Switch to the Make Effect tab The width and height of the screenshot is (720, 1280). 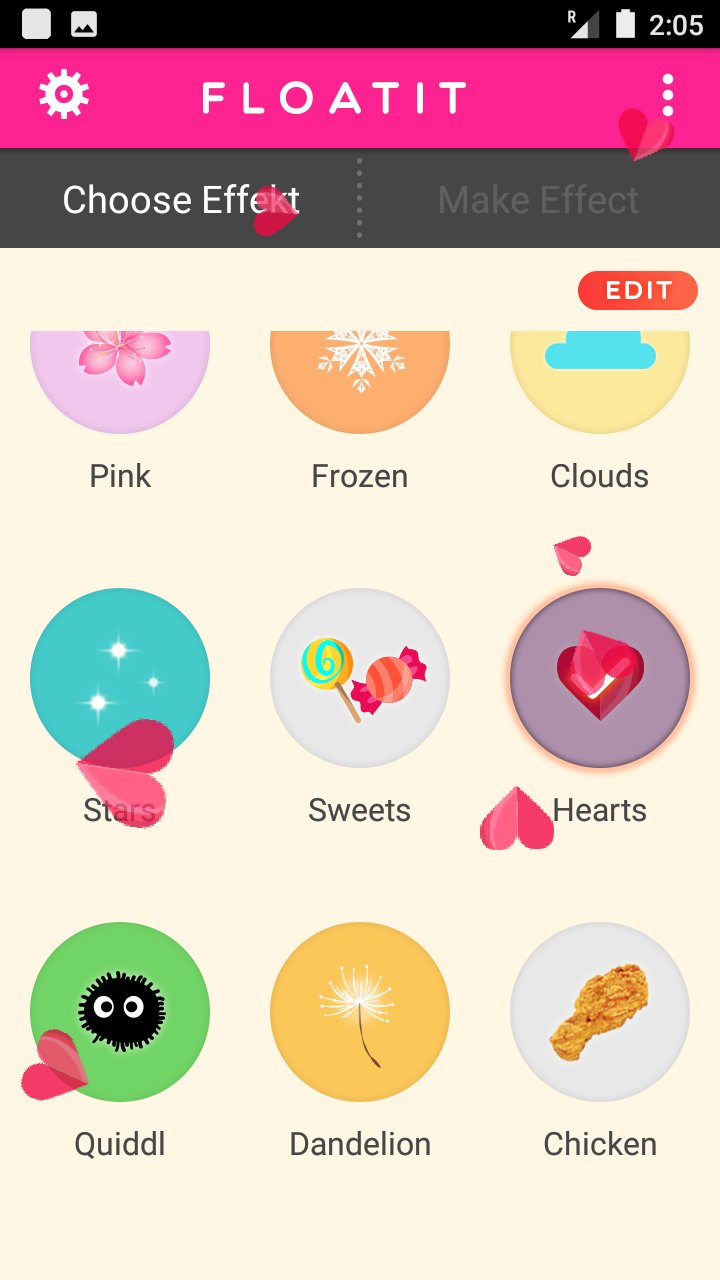[539, 200]
